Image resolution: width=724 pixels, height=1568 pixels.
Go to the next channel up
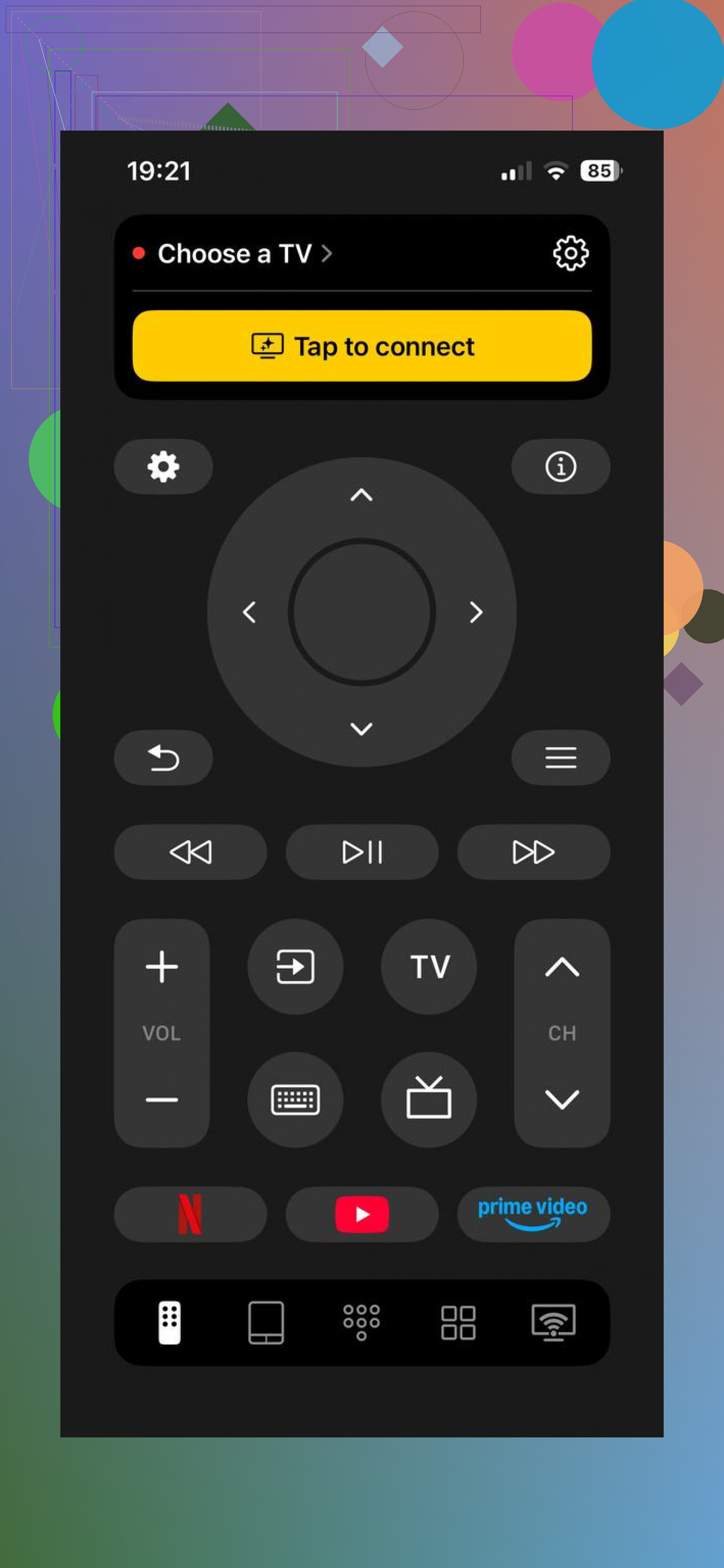click(561, 966)
